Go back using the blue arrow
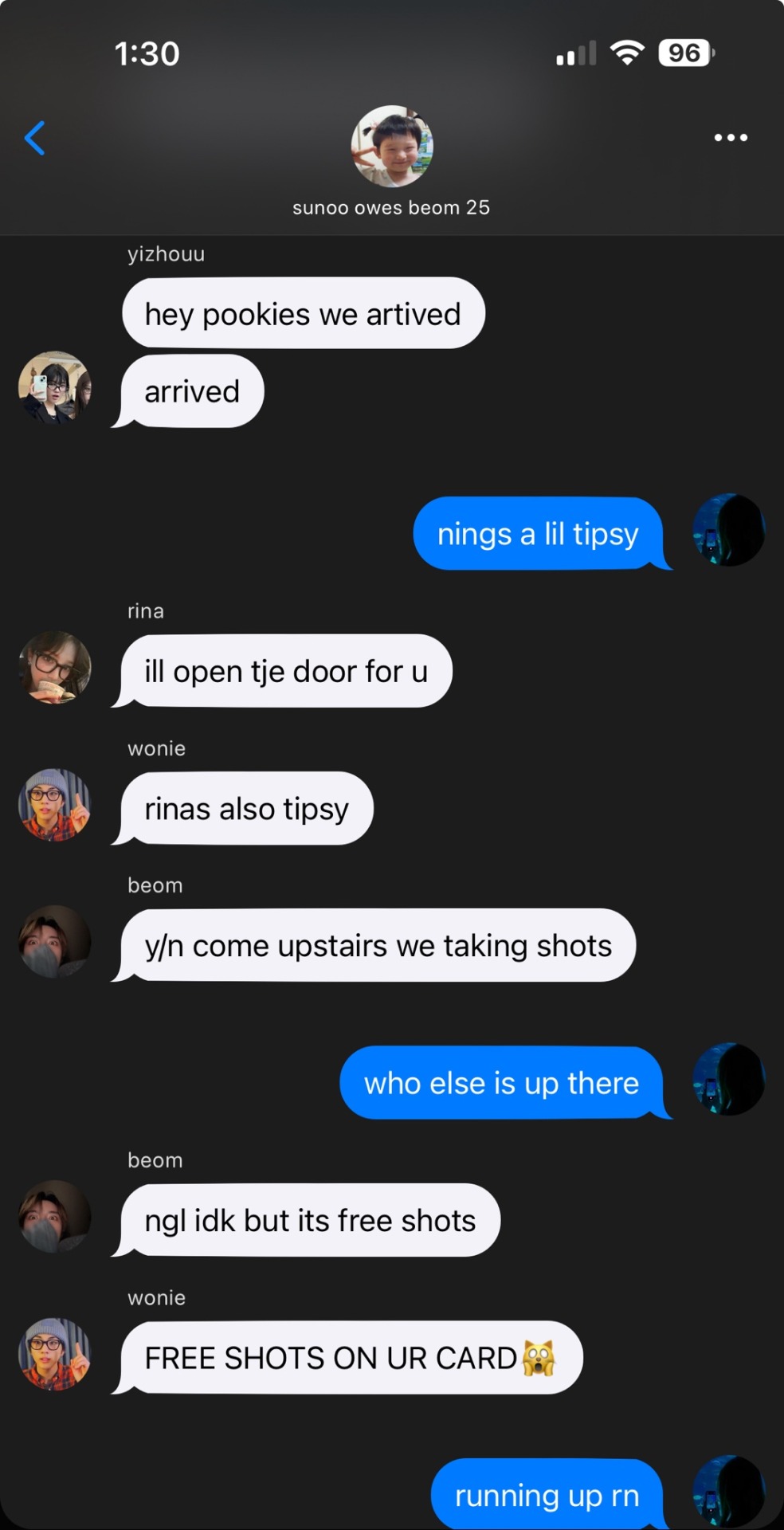 coord(35,138)
